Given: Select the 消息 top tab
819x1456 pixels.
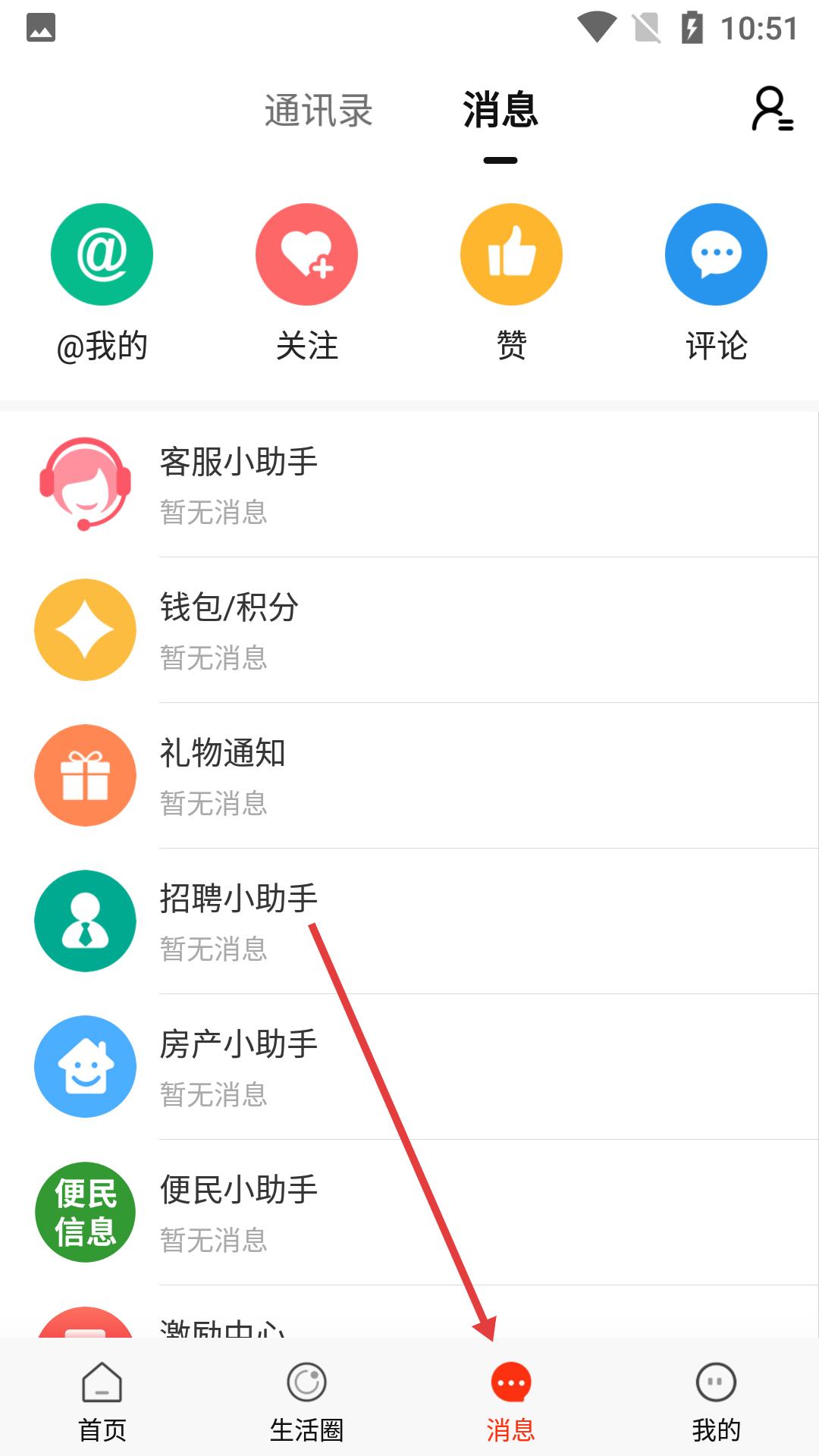Looking at the screenshot, I should pyautogui.click(x=500, y=111).
